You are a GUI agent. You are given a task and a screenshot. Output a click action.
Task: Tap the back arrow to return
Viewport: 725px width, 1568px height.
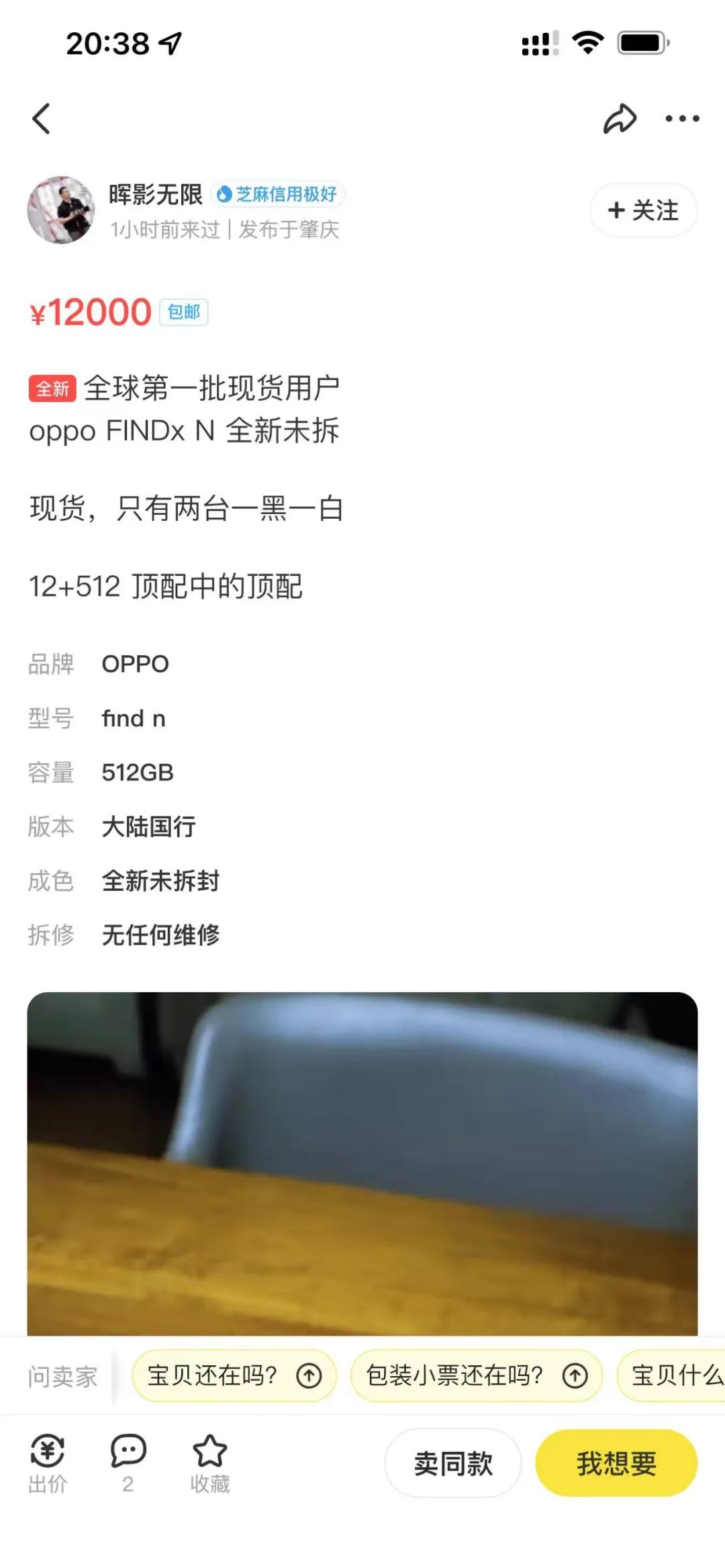(42, 119)
